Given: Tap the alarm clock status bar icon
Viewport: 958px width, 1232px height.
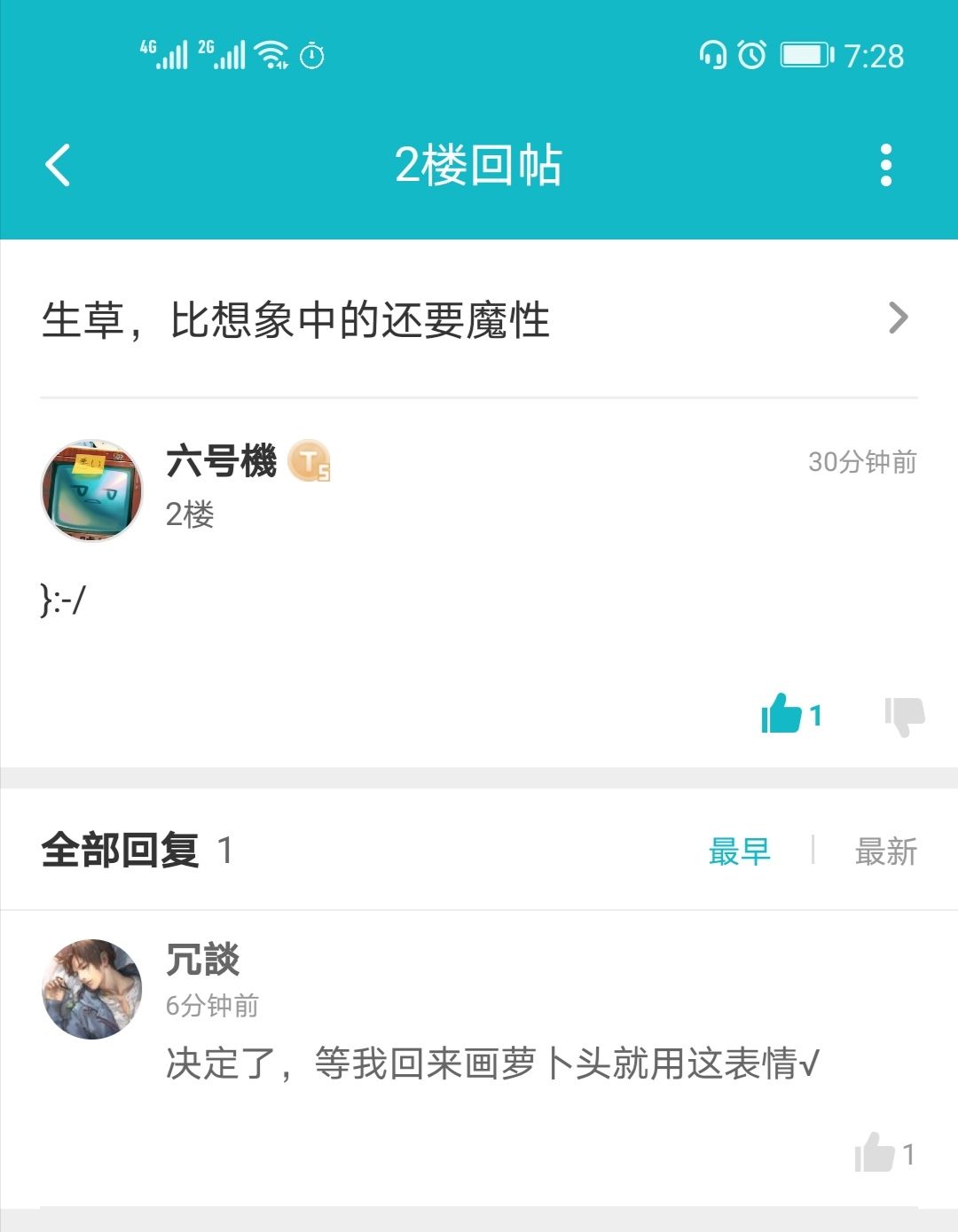Looking at the screenshot, I should point(750,56).
